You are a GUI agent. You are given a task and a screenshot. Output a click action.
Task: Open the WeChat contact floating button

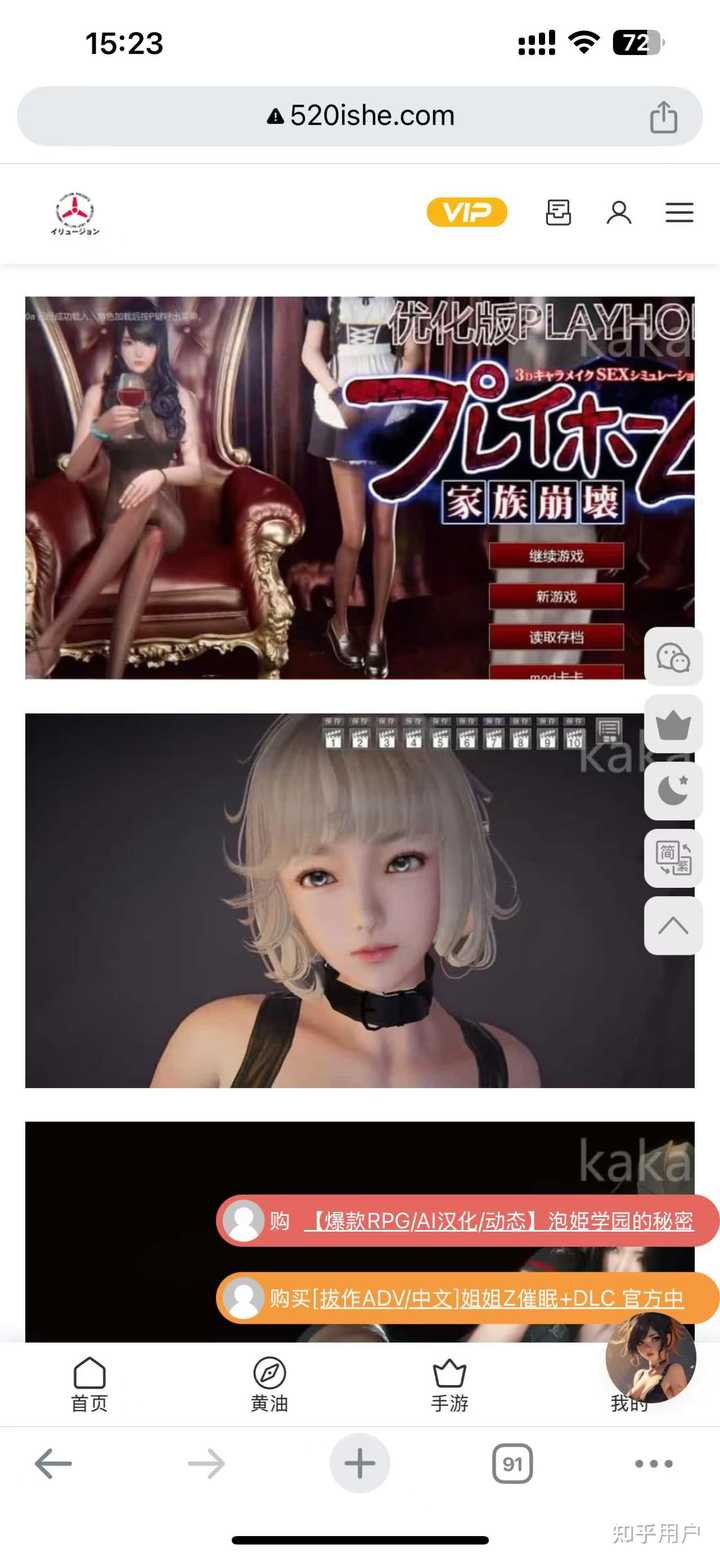(673, 657)
